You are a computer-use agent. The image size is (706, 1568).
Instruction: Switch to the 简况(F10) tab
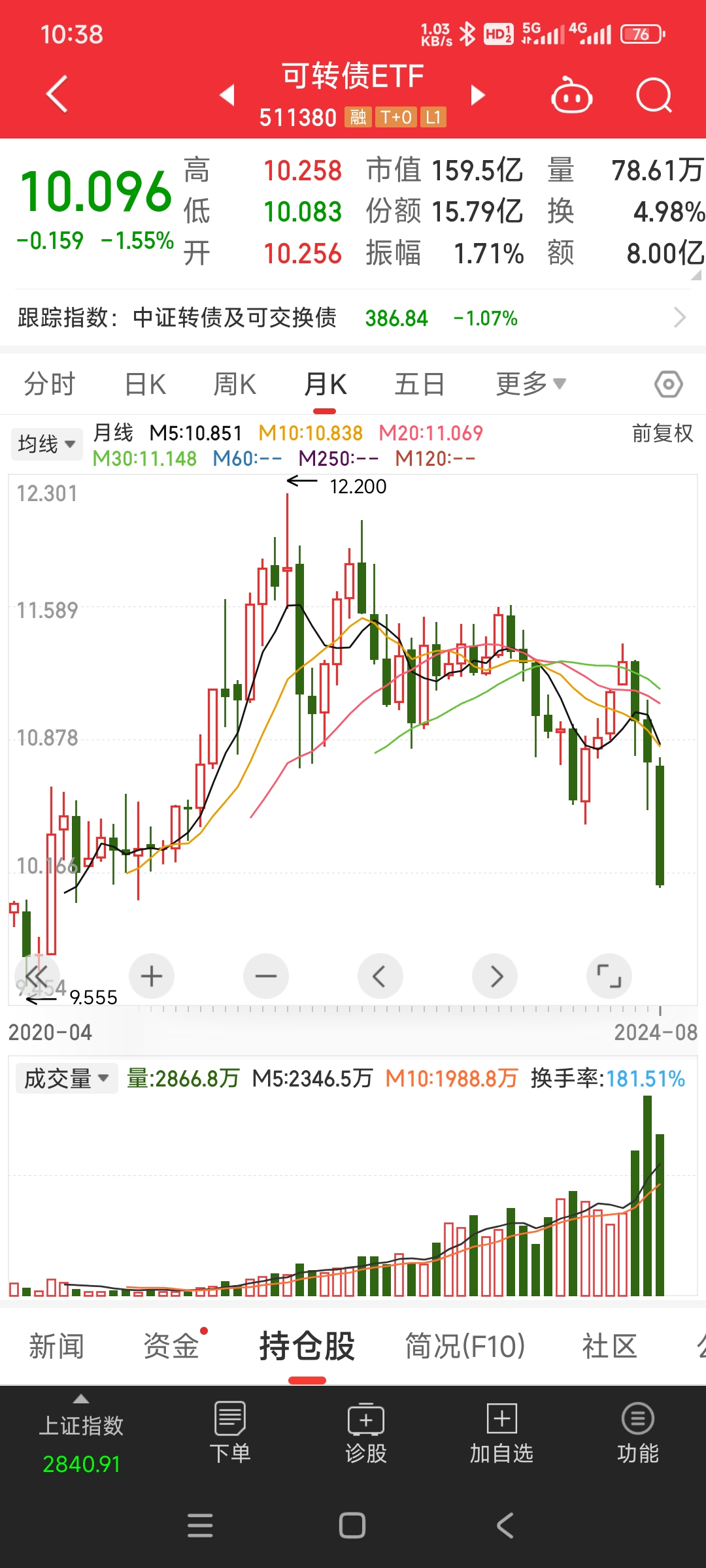tap(465, 1347)
